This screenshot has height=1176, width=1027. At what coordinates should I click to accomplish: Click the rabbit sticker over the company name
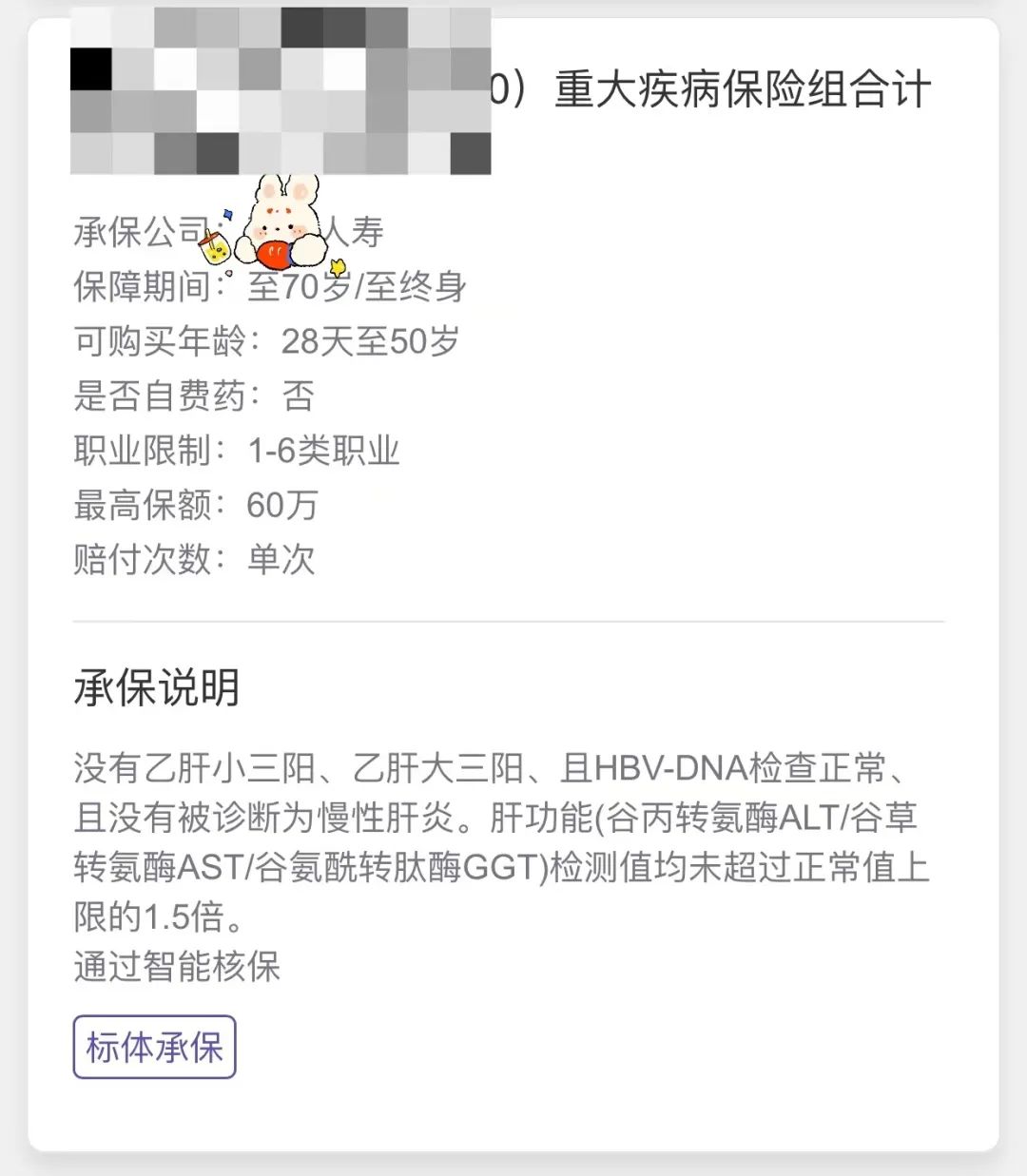[x=281, y=219]
